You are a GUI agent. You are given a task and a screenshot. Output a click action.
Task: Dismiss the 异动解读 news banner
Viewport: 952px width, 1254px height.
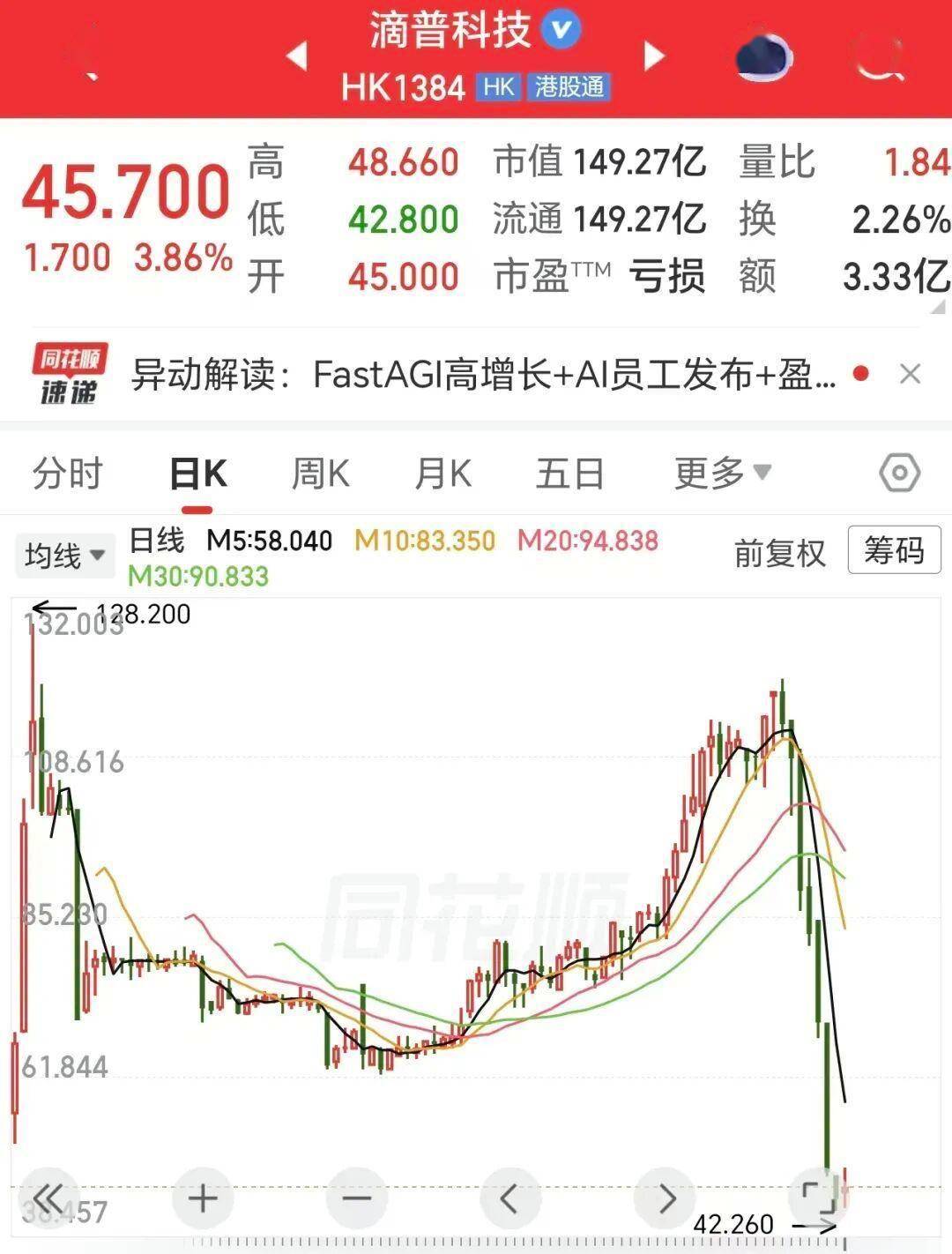[910, 375]
